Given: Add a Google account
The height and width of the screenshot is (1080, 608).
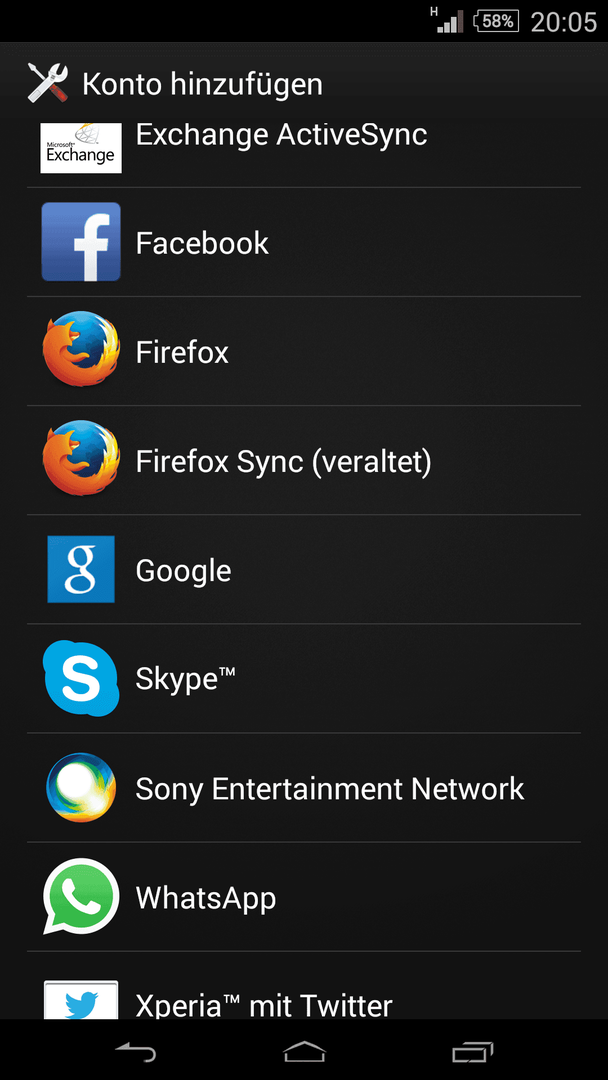Looking at the screenshot, I should pos(304,570).
